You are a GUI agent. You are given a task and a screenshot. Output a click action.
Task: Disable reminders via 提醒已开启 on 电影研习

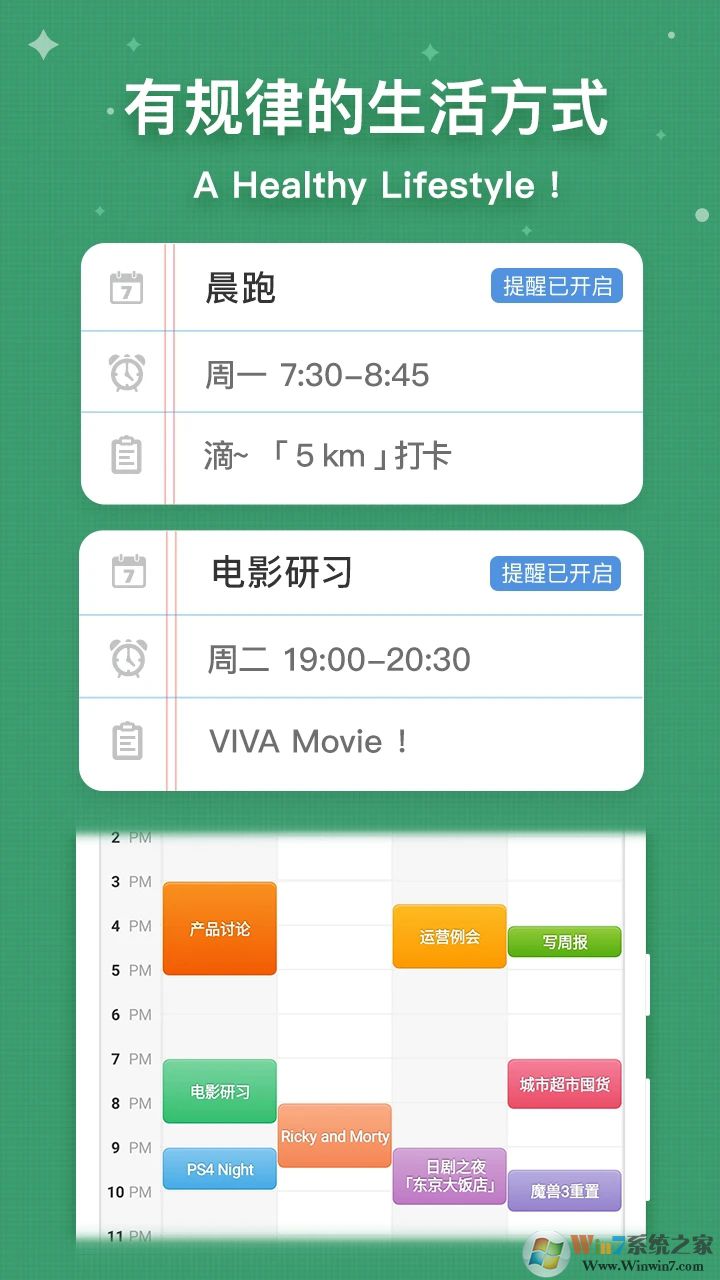pyautogui.click(x=556, y=572)
